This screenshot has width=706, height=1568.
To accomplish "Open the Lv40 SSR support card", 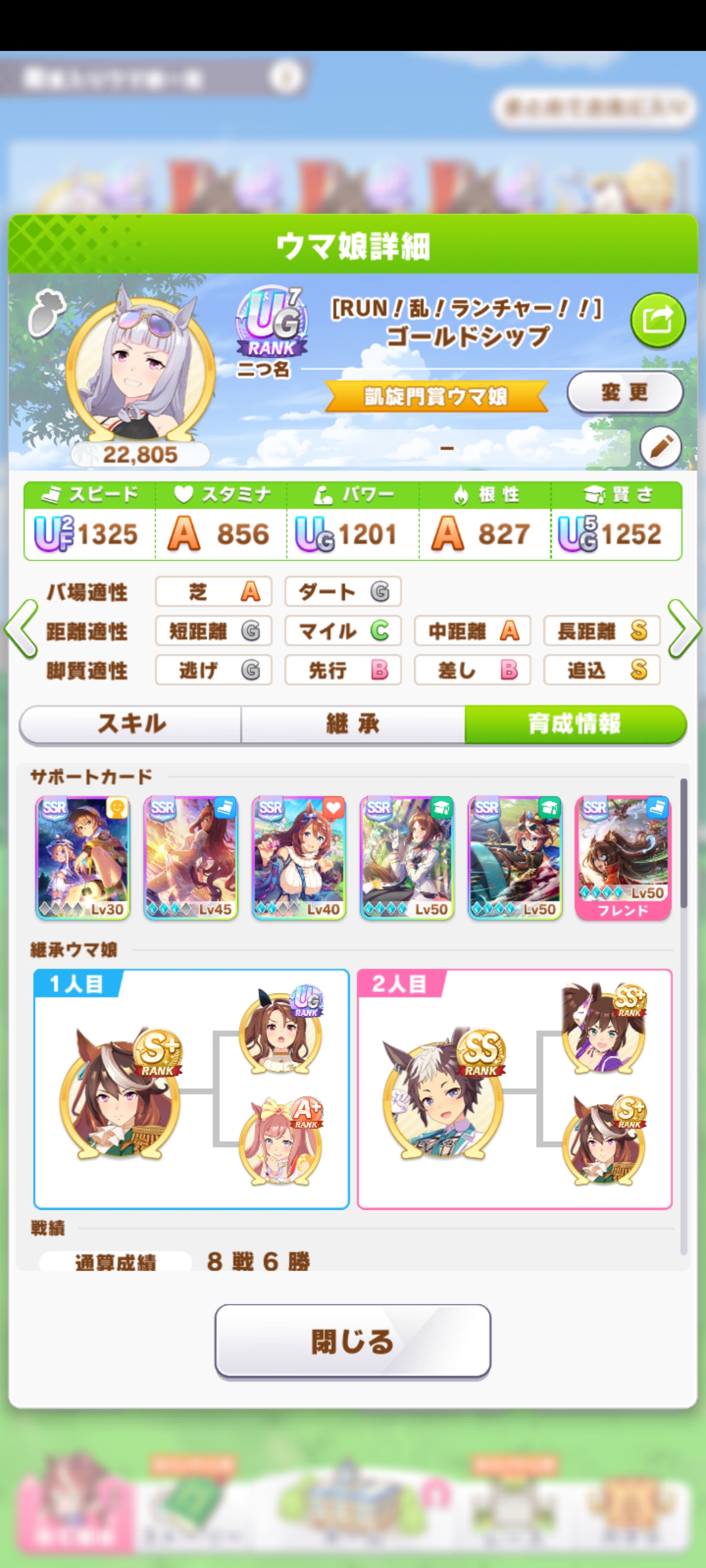I will pos(299,857).
